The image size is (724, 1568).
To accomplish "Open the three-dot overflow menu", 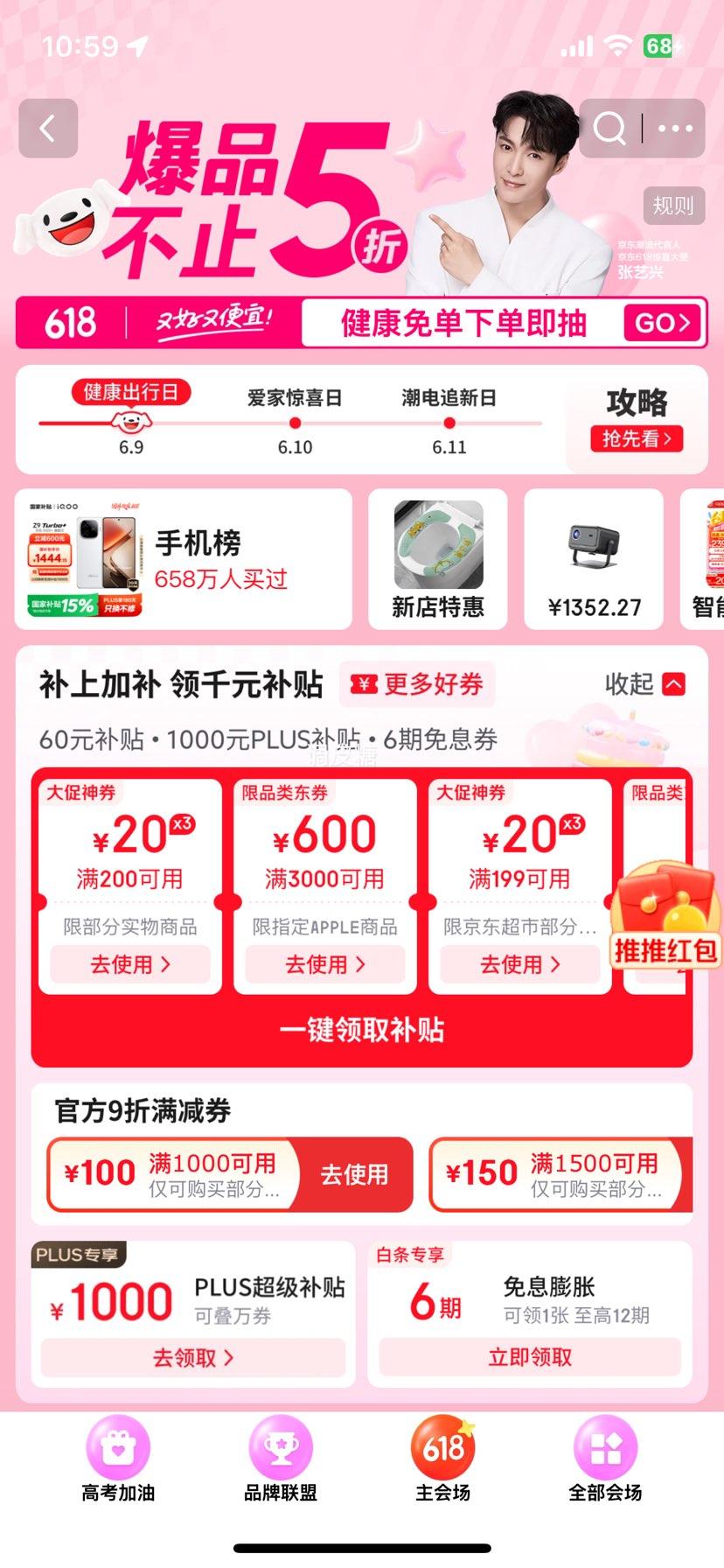I will coord(675,129).
